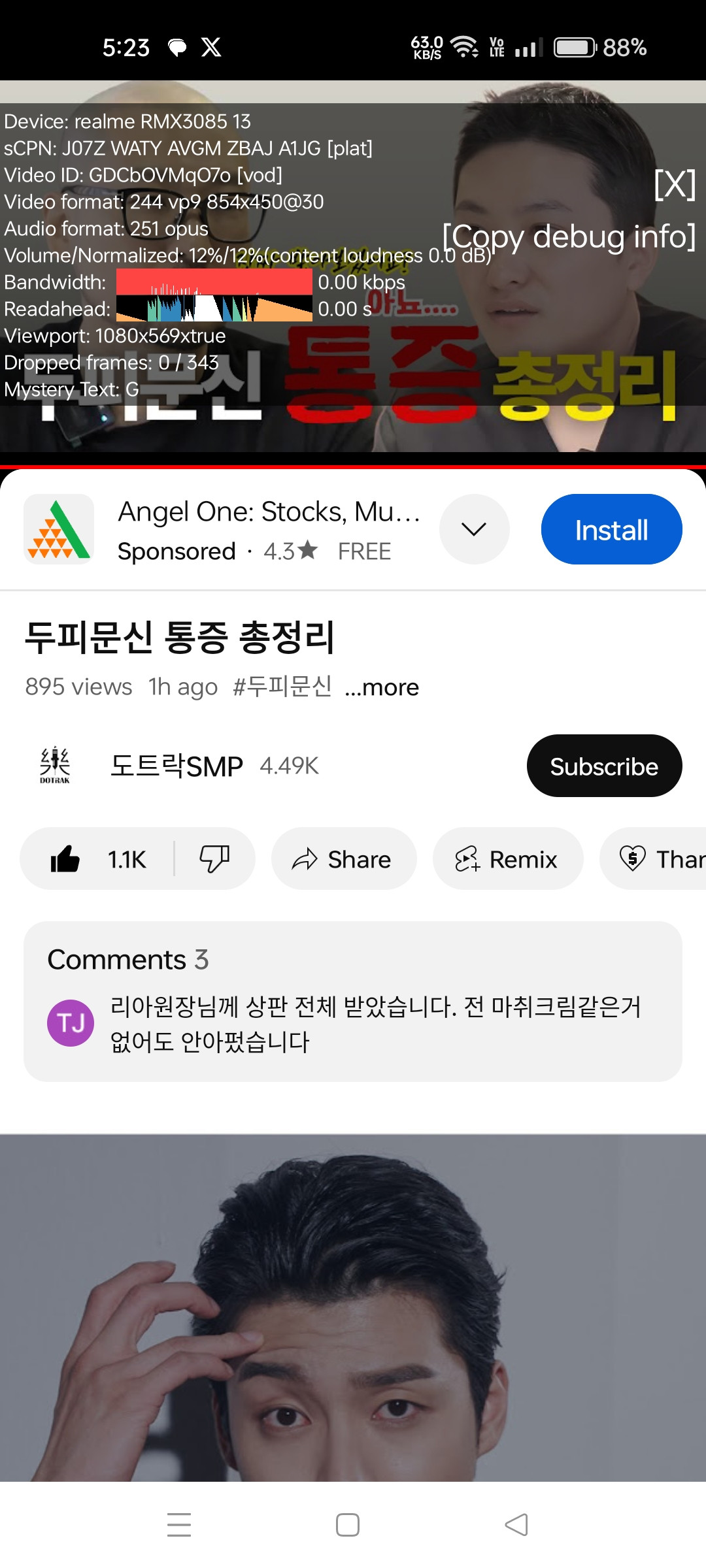
Task: Expand the Angel One ad details
Action: (x=474, y=529)
